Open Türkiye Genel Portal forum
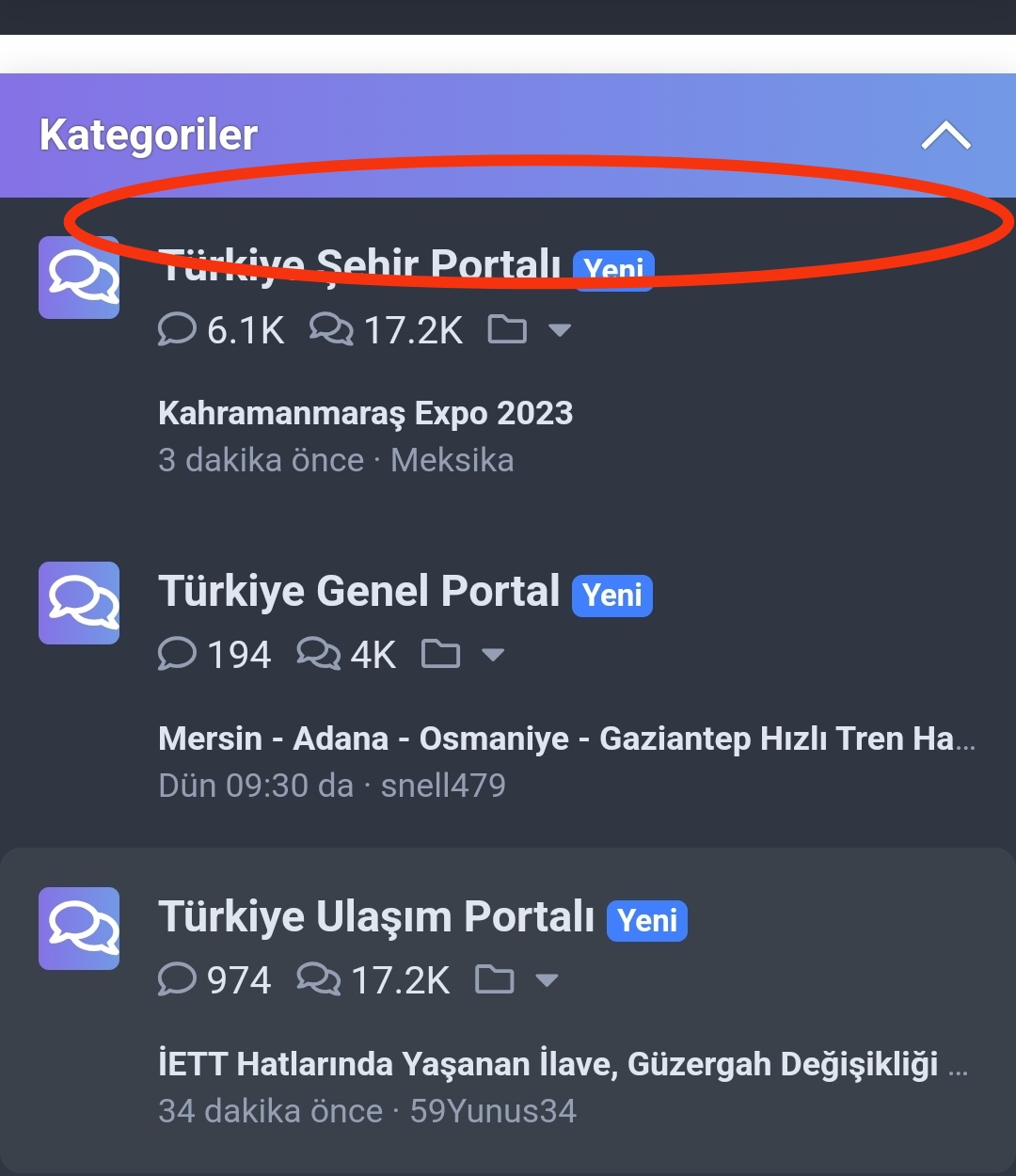The height and width of the screenshot is (1176, 1016). click(x=358, y=592)
